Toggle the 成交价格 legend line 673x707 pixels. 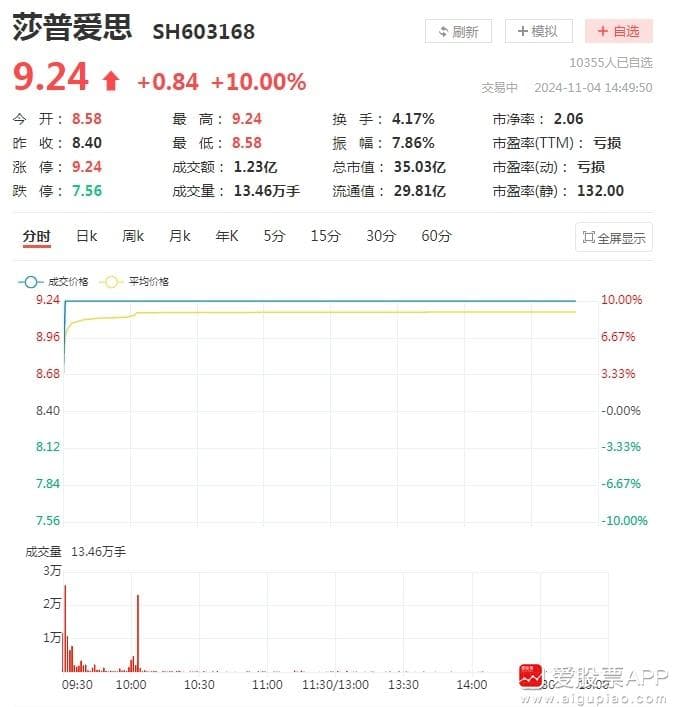coord(53,281)
